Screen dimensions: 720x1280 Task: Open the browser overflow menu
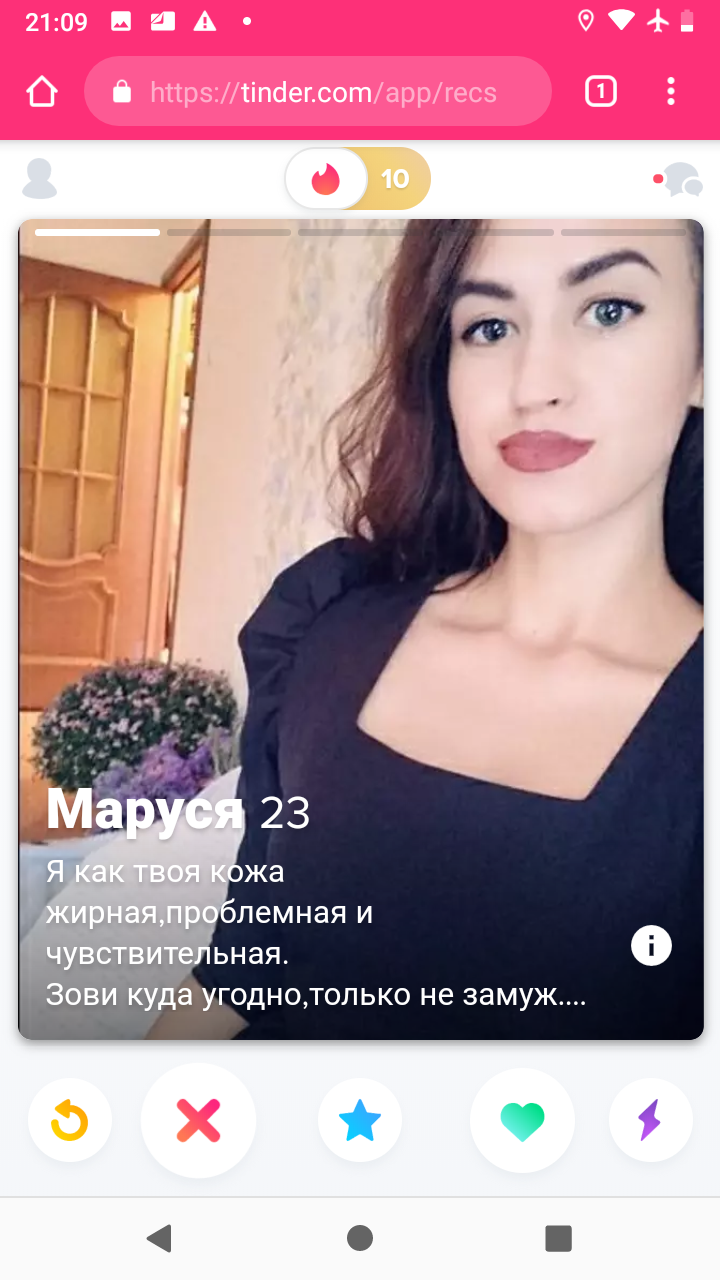671,92
